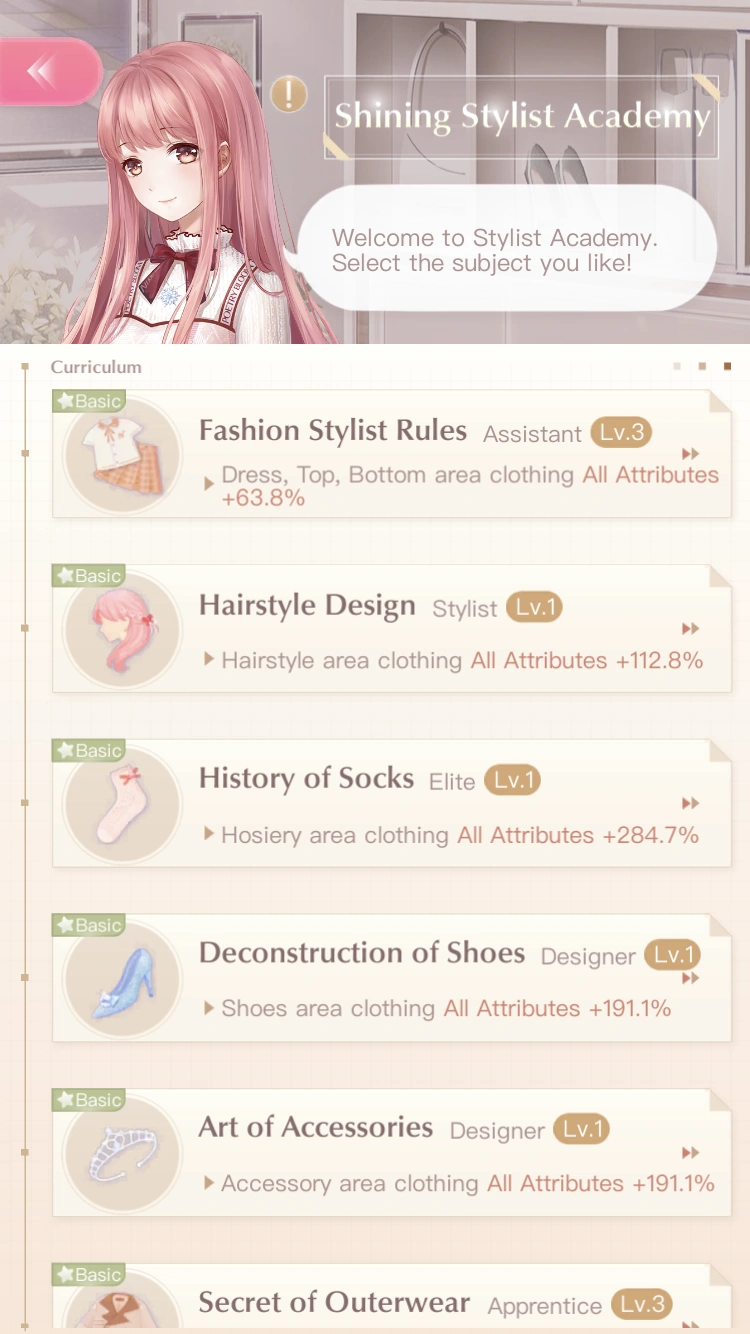Select the Hairstyle Design subject
This screenshot has height=1334, width=750.
point(392,629)
